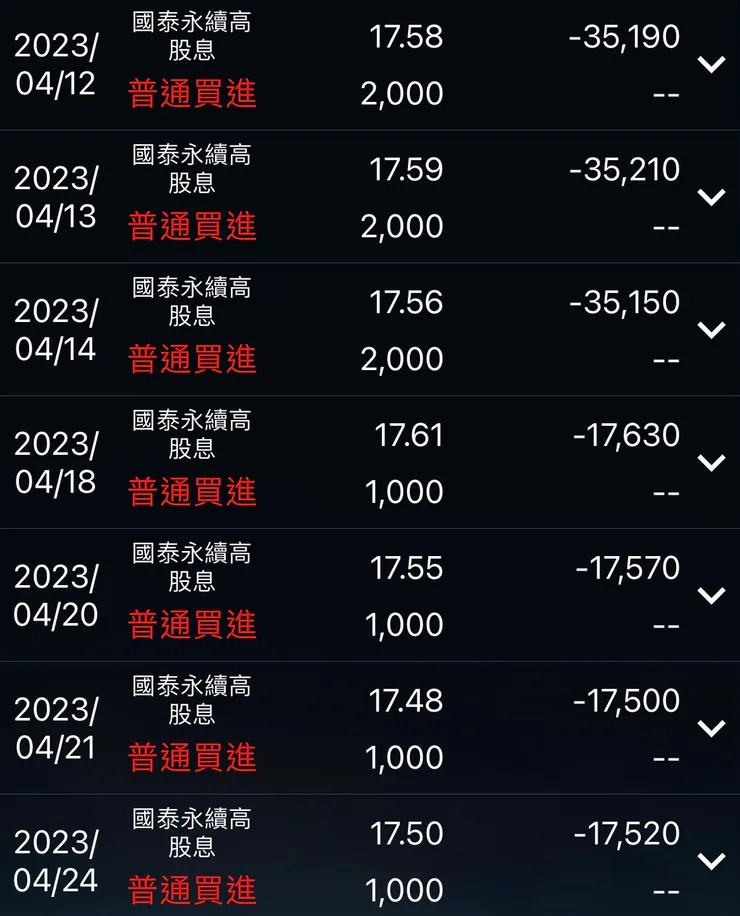Expand the 2023/04/21 record chevron
740x916 pixels.
click(x=712, y=727)
